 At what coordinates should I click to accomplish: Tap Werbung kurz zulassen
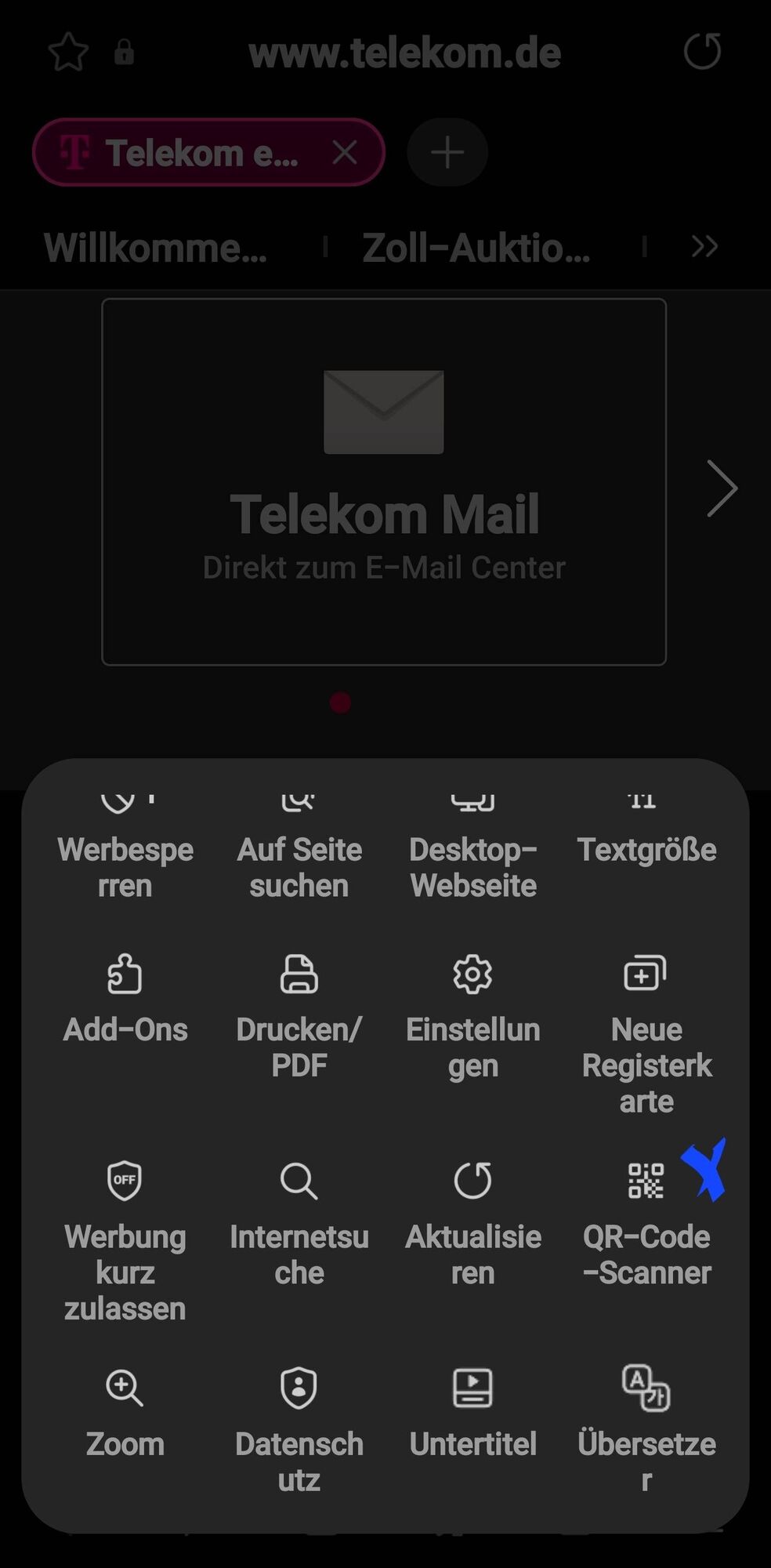tap(125, 1239)
